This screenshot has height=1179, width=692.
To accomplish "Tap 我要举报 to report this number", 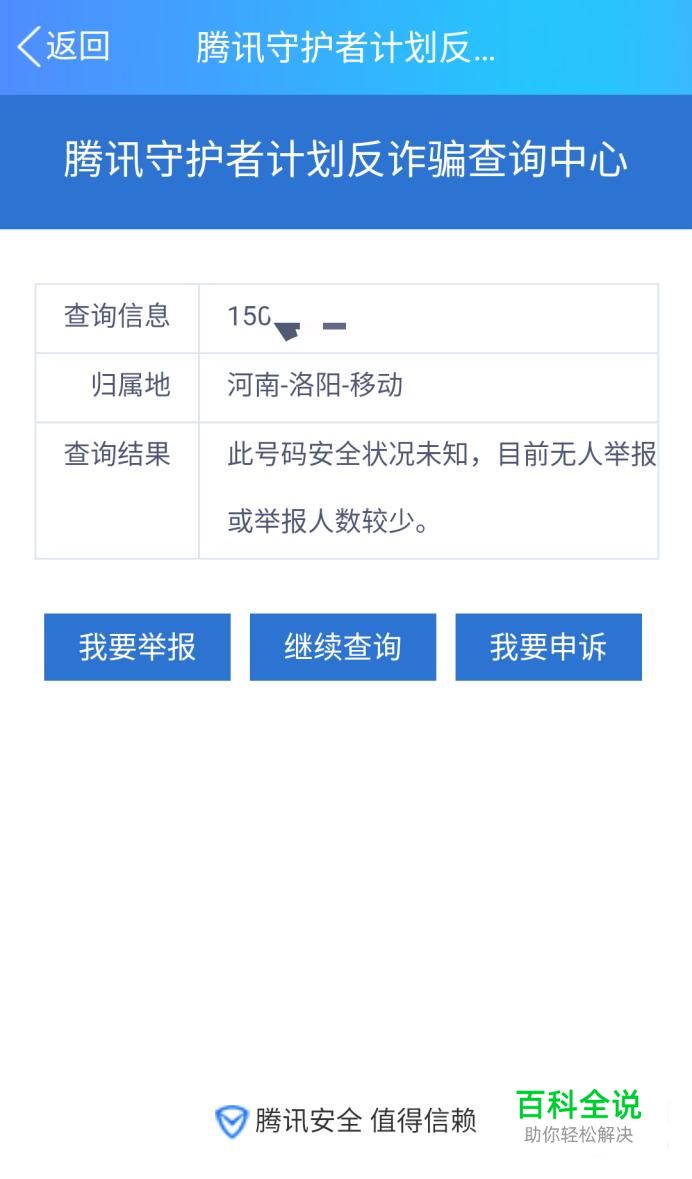I will coord(137,647).
